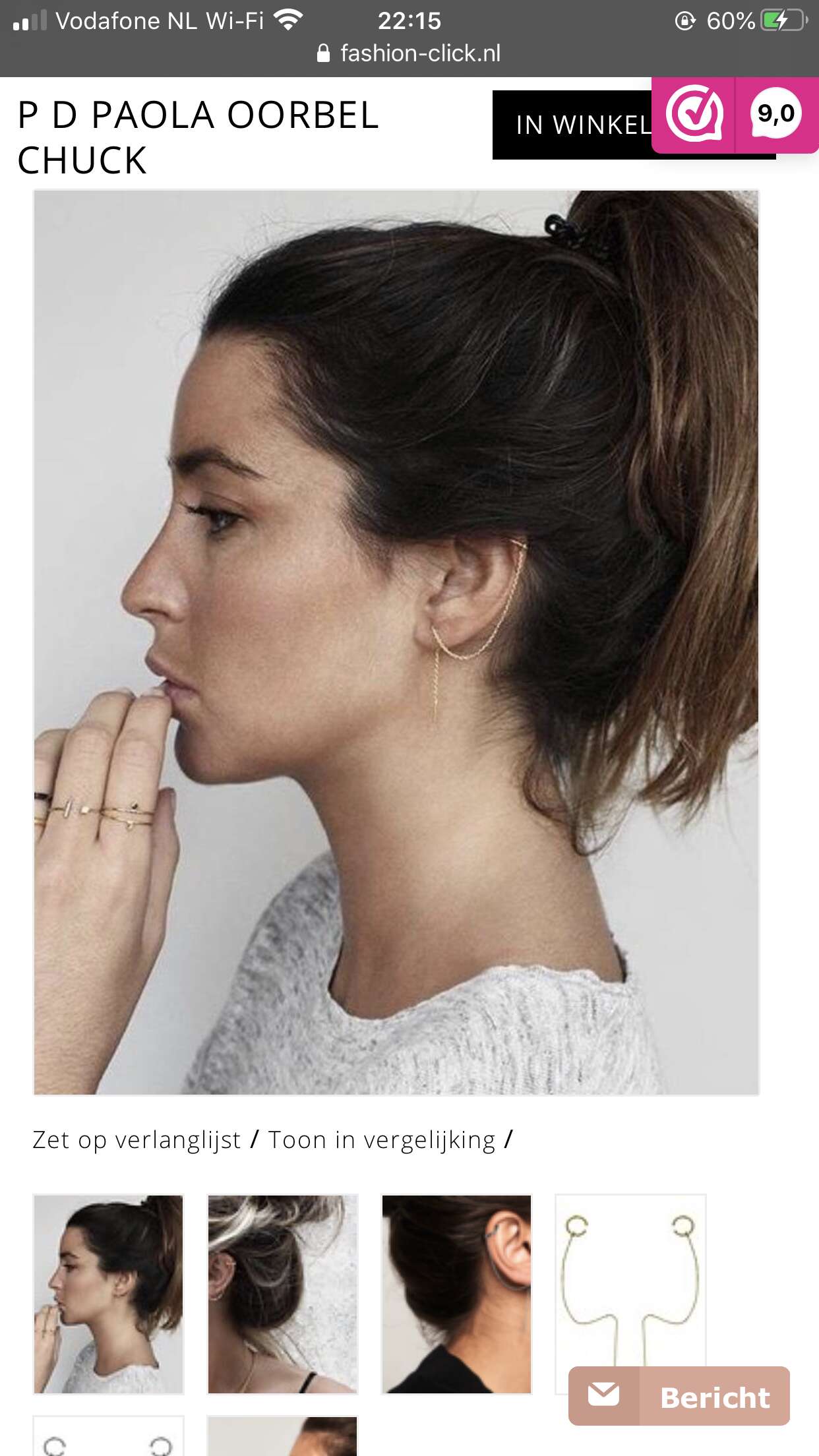Open the 9,0 review score badge
Image resolution: width=819 pixels, height=1456 pixels.
pyautogui.click(x=775, y=114)
